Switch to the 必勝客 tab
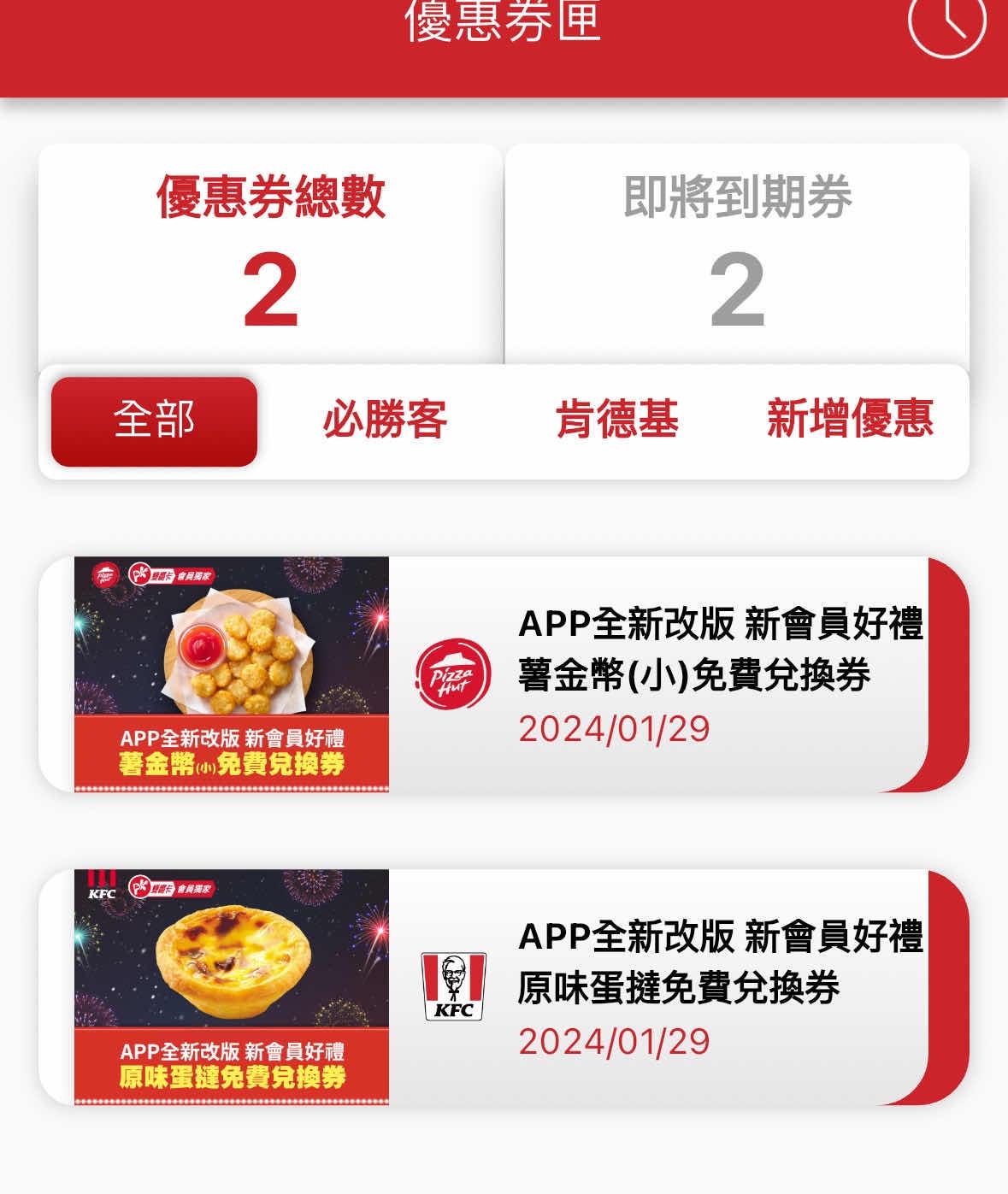 pos(385,421)
